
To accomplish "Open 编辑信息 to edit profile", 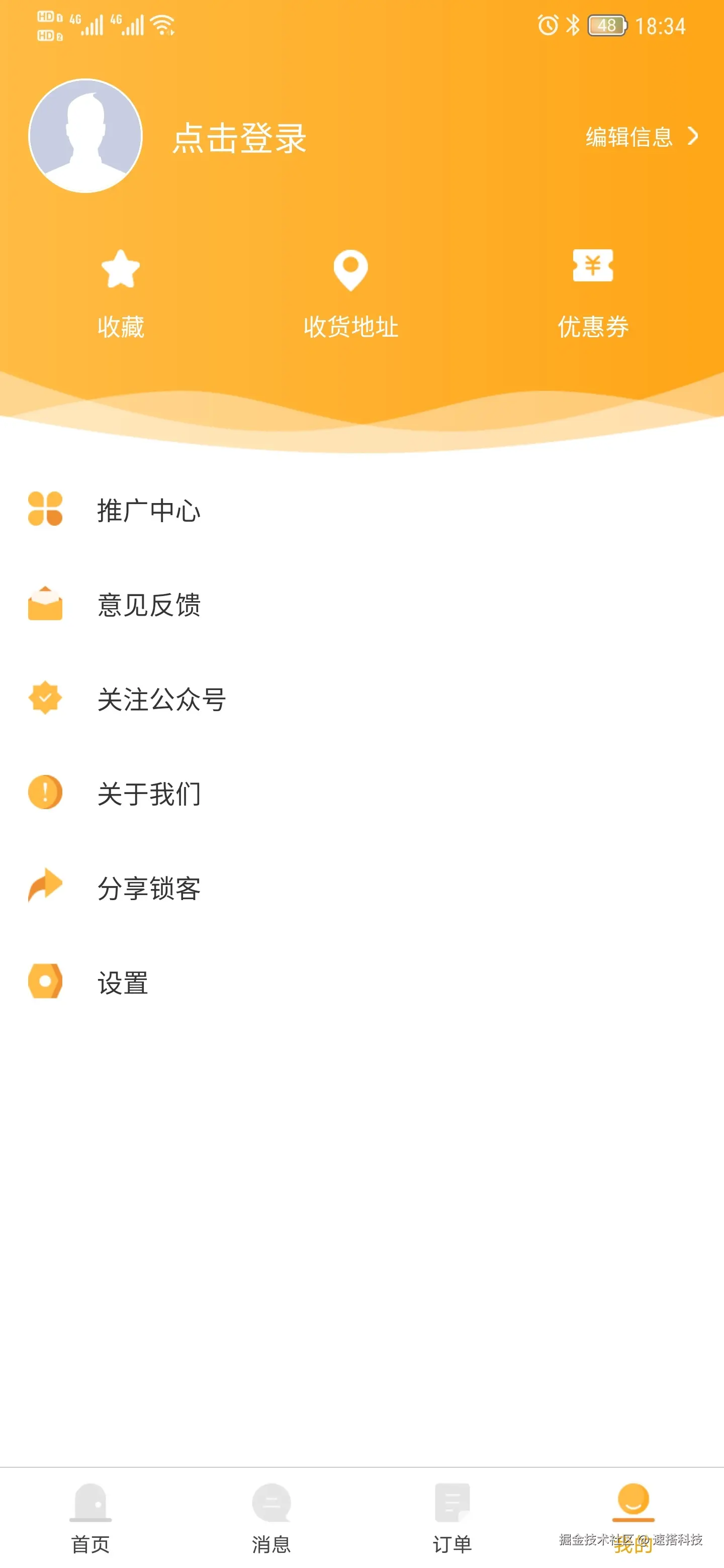I will (641, 137).
